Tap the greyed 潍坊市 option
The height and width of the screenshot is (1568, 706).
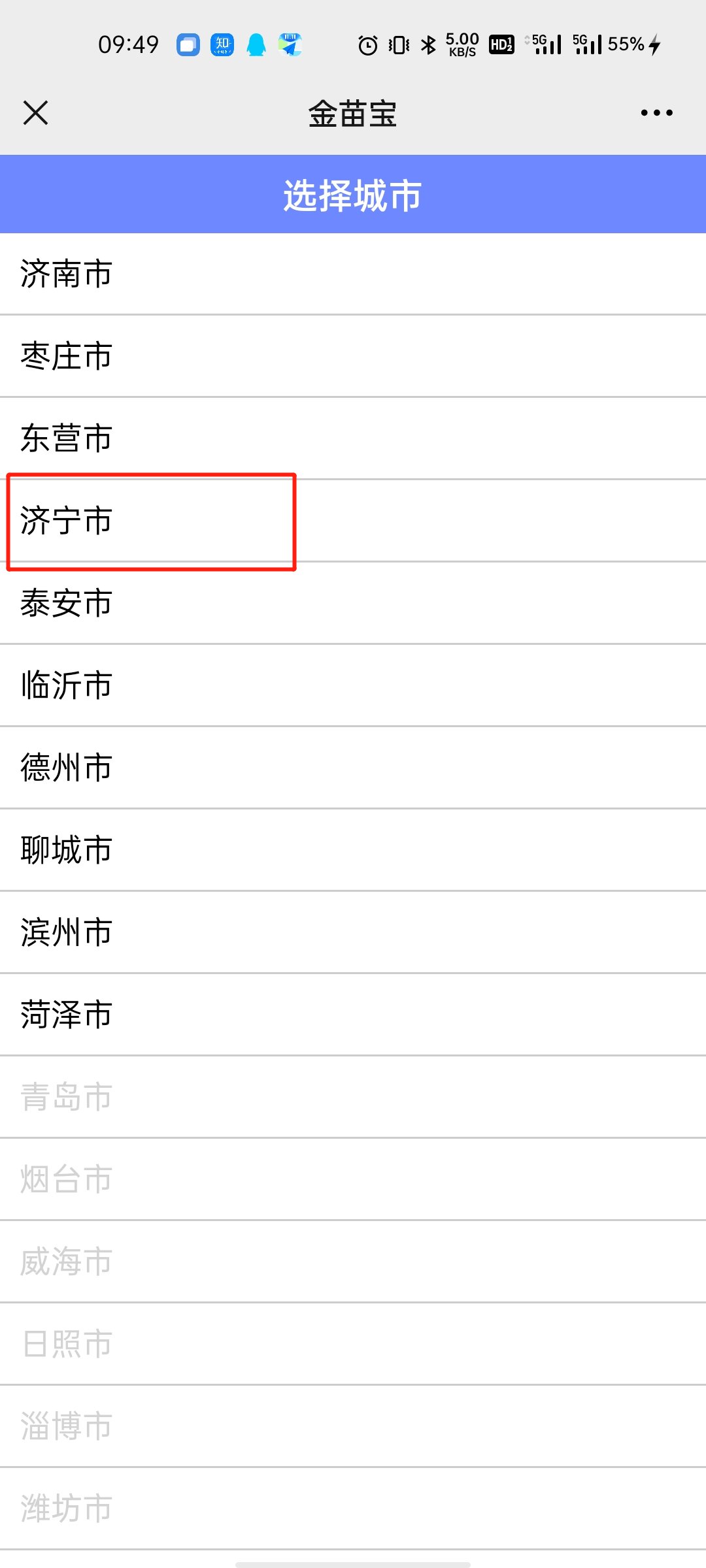tap(67, 1509)
